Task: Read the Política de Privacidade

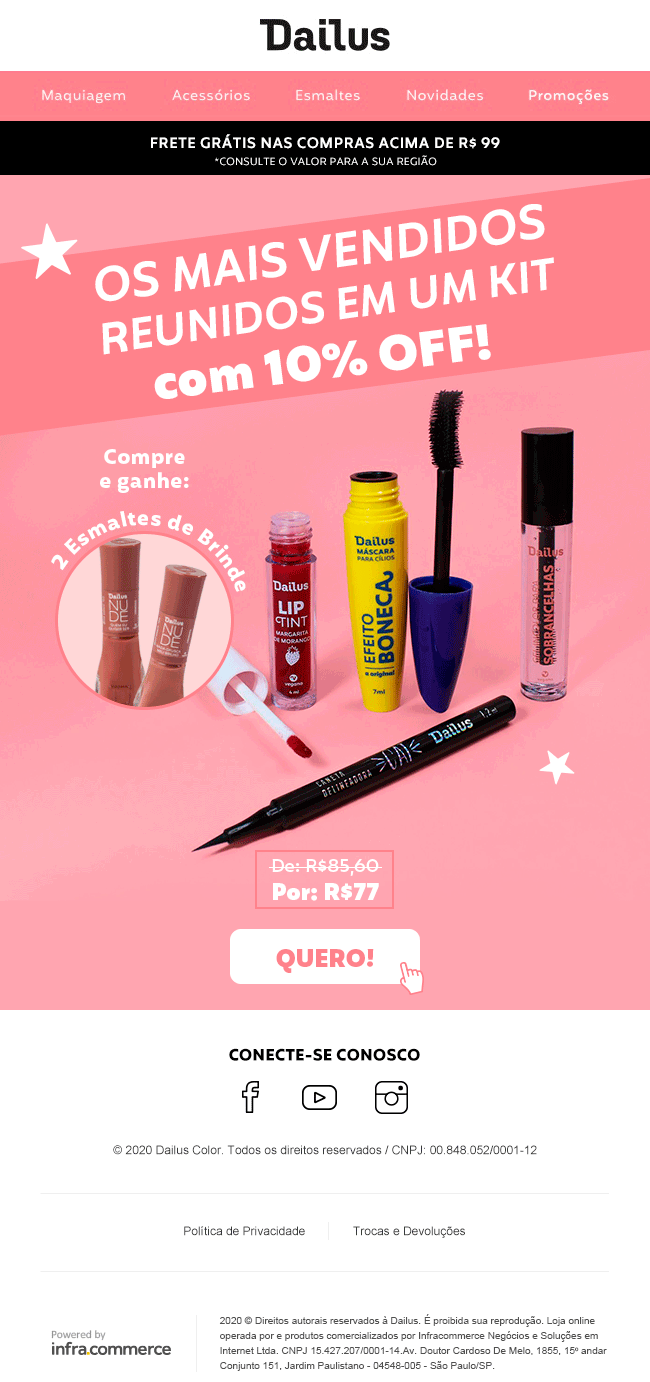Action: pyautogui.click(x=244, y=1231)
